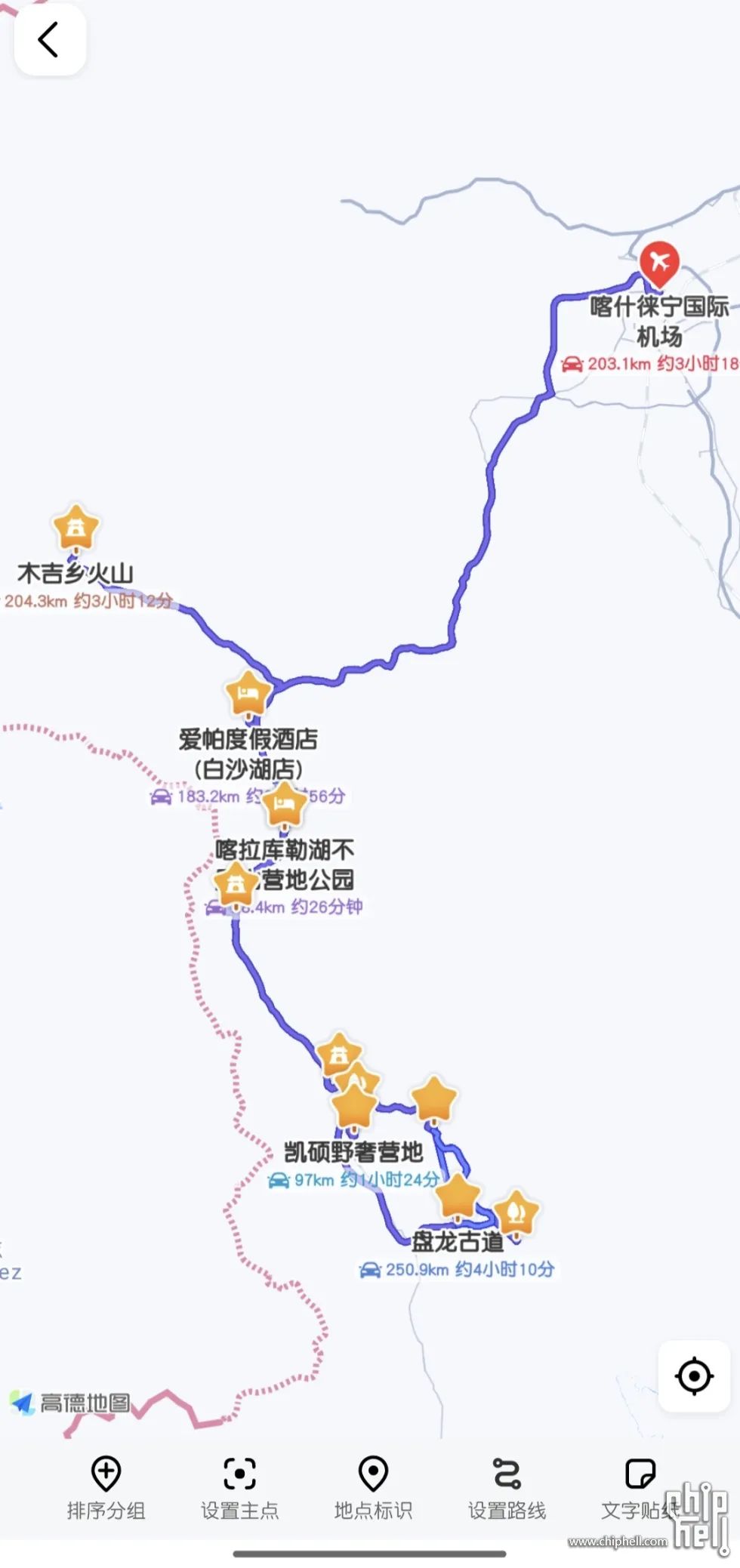740x1568 pixels.
Task: Open 文字贴纸 in the bottom toolbar
Action: tap(640, 1487)
